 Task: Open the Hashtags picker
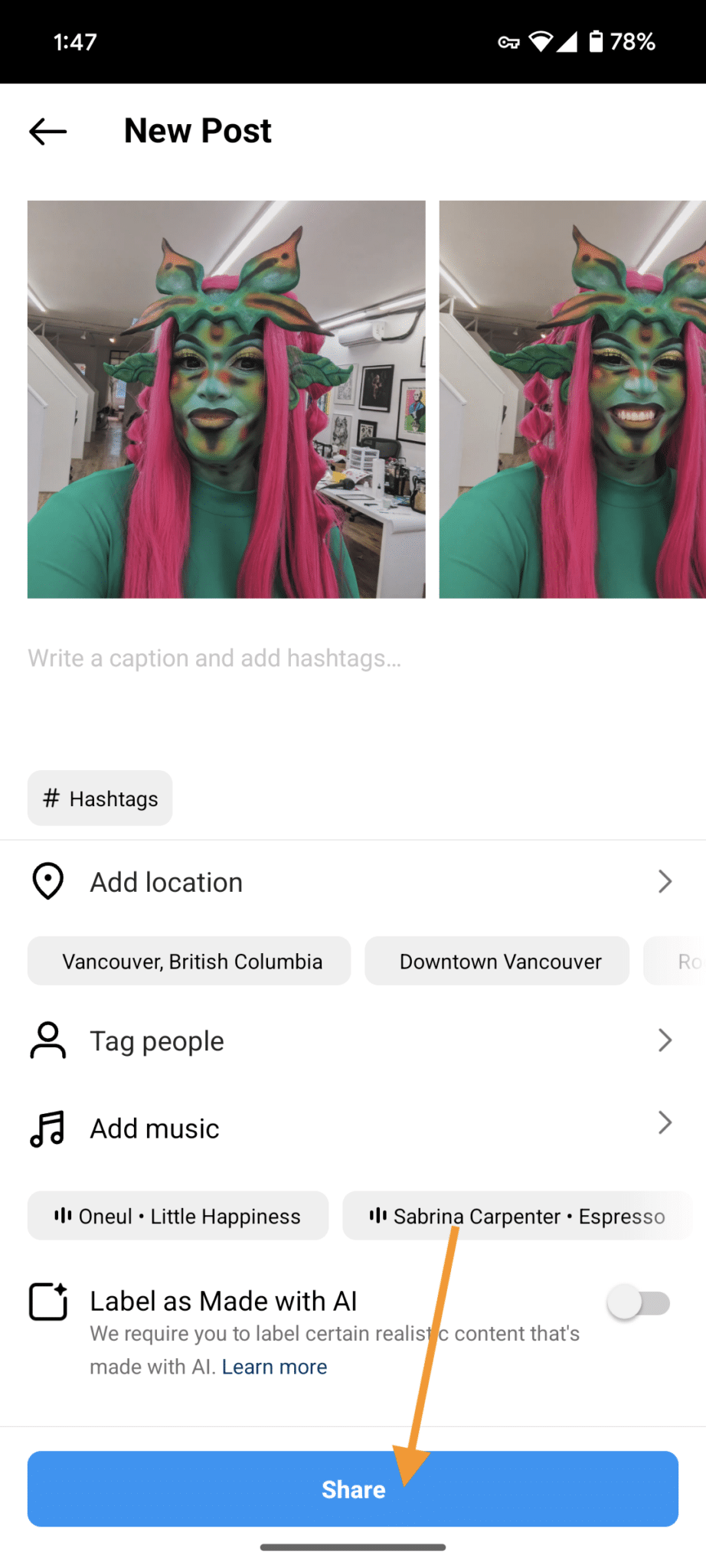[x=100, y=798]
